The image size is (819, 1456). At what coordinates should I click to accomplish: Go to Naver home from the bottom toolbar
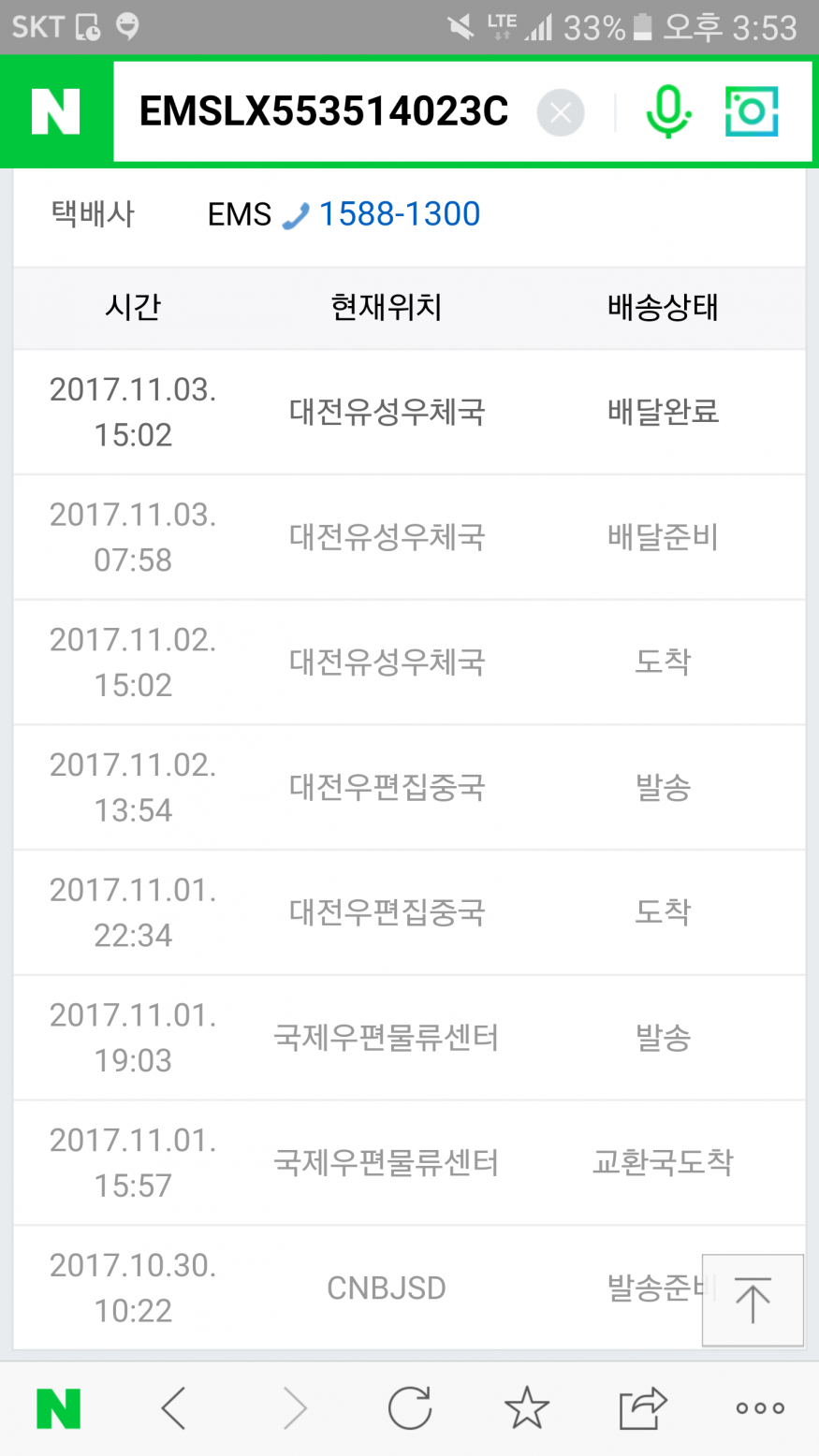pyautogui.click(x=58, y=1408)
